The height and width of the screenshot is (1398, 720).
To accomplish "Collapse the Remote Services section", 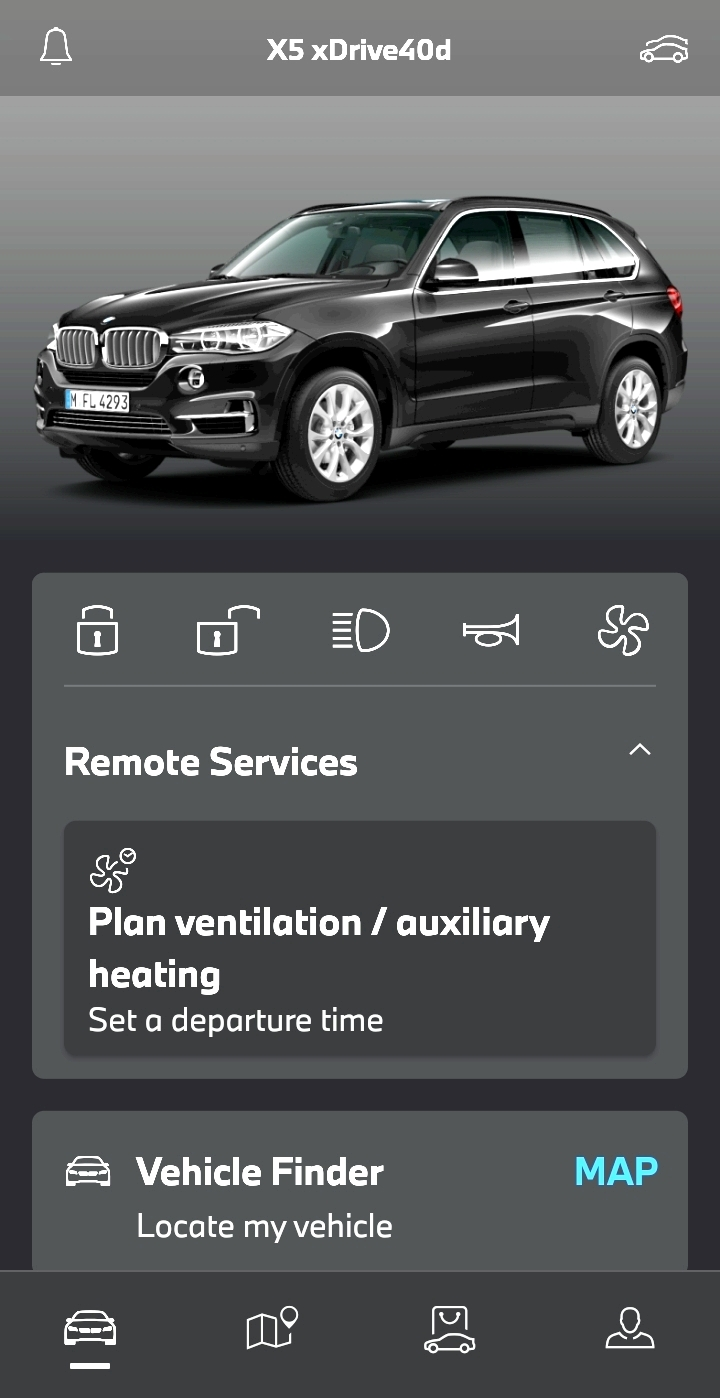I will pyautogui.click(x=640, y=749).
